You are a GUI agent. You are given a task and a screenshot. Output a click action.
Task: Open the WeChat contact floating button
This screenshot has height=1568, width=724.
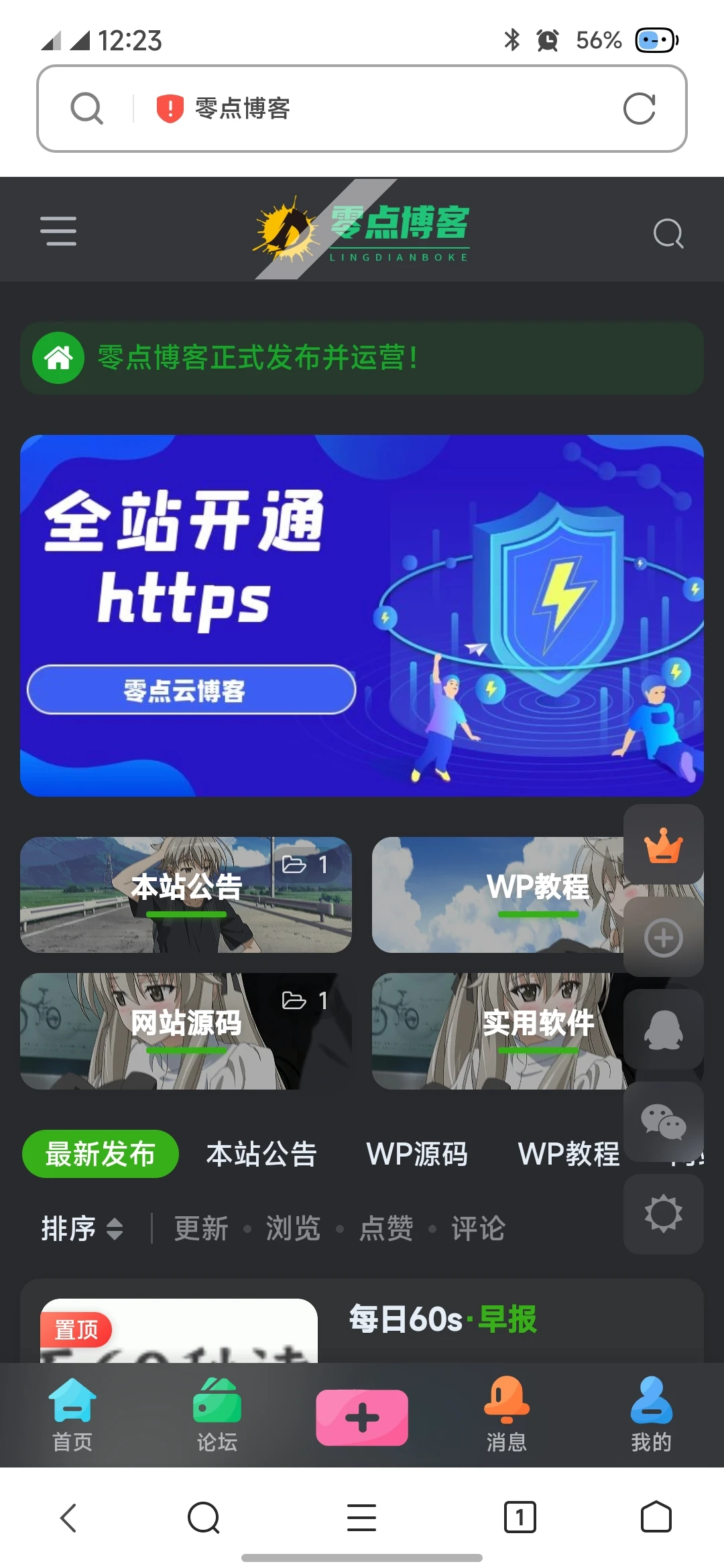click(x=663, y=1122)
